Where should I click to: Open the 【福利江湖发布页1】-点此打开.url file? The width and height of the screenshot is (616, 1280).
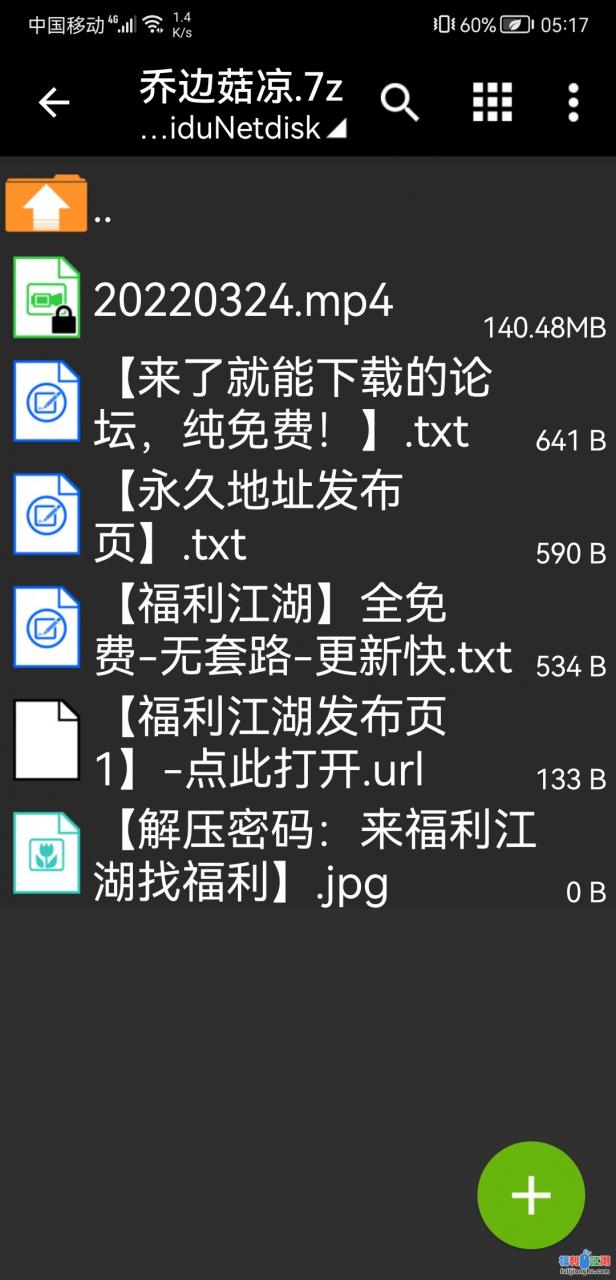[270, 743]
